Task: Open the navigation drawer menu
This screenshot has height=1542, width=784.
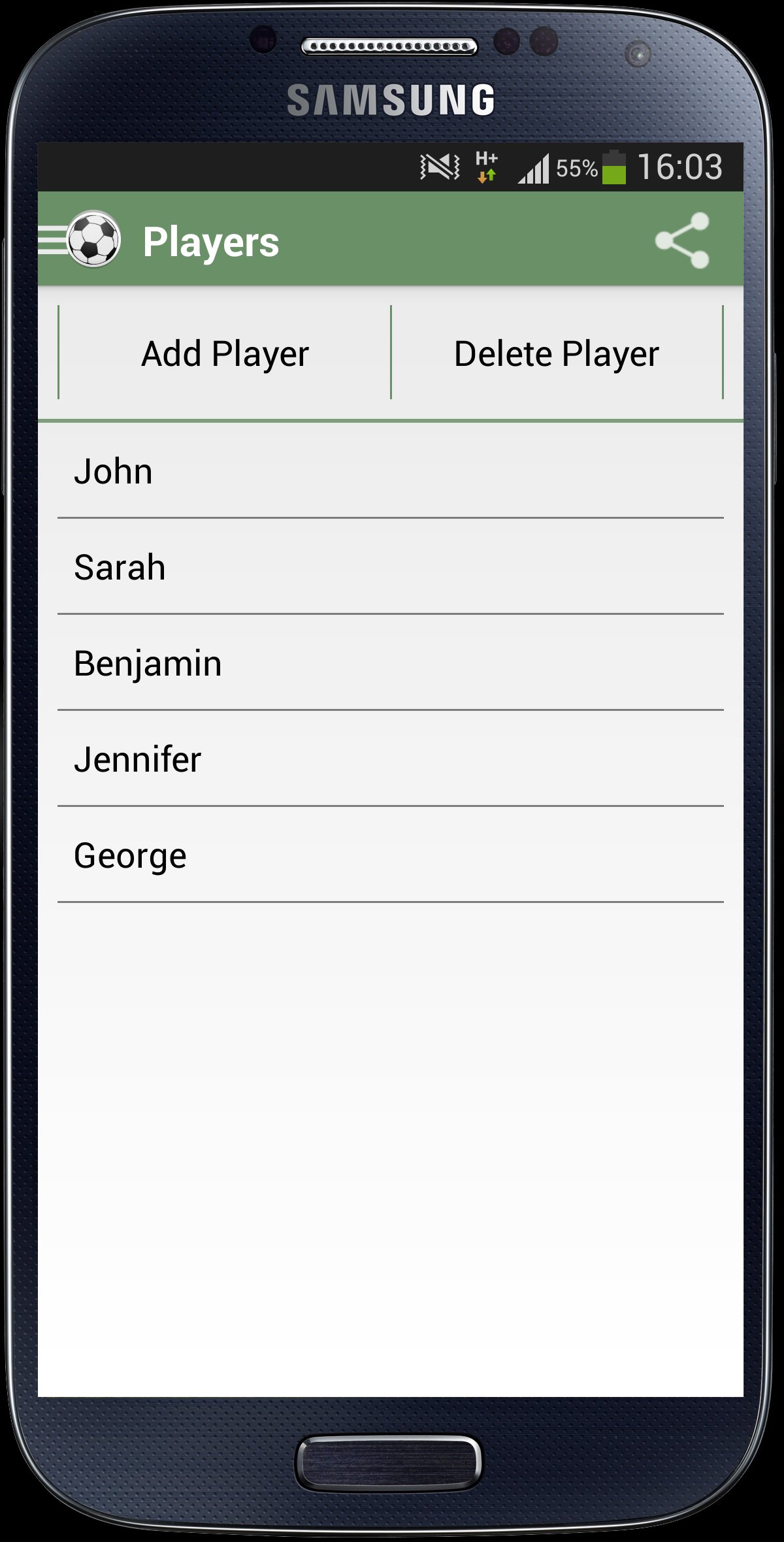Action: point(78,240)
